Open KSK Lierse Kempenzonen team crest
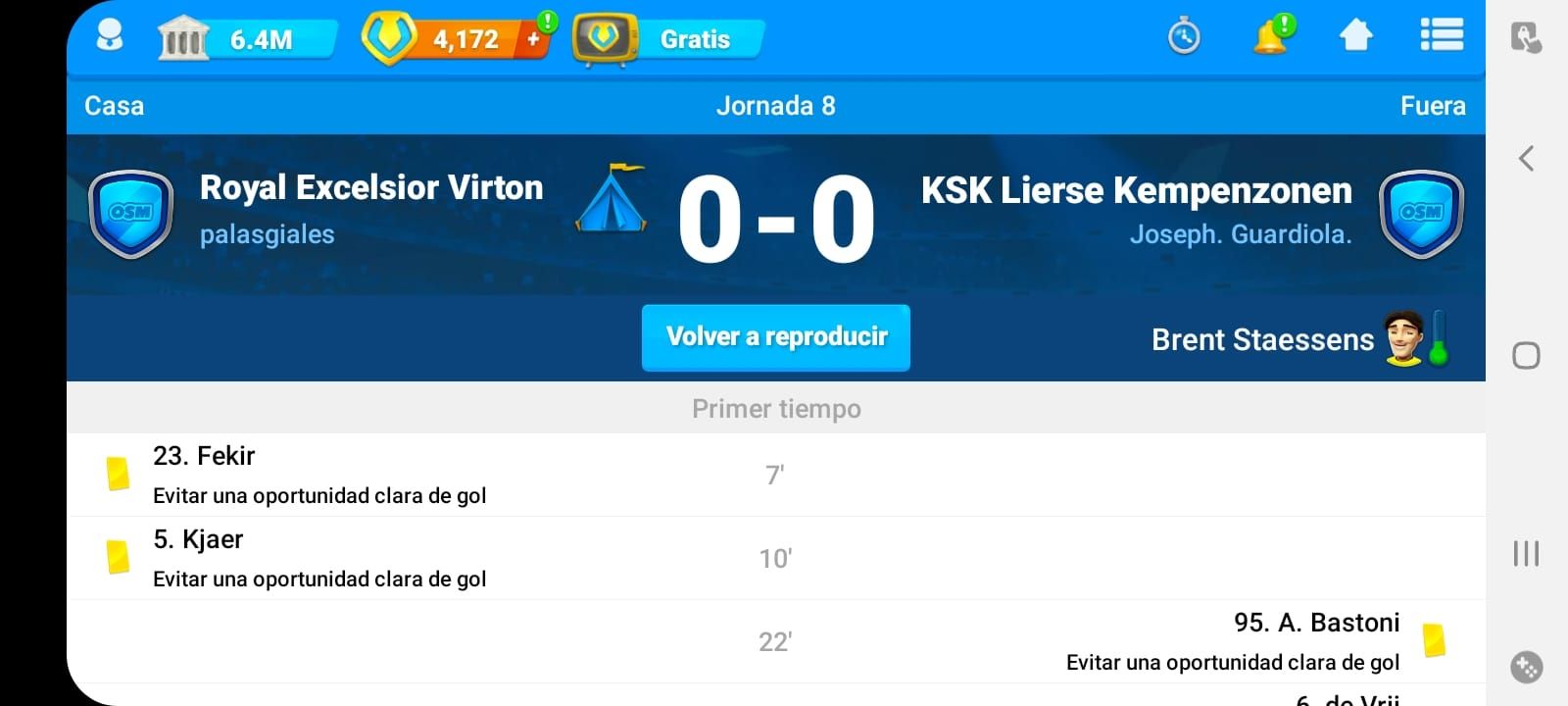Image resolution: width=1568 pixels, height=706 pixels. click(x=1421, y=214)
